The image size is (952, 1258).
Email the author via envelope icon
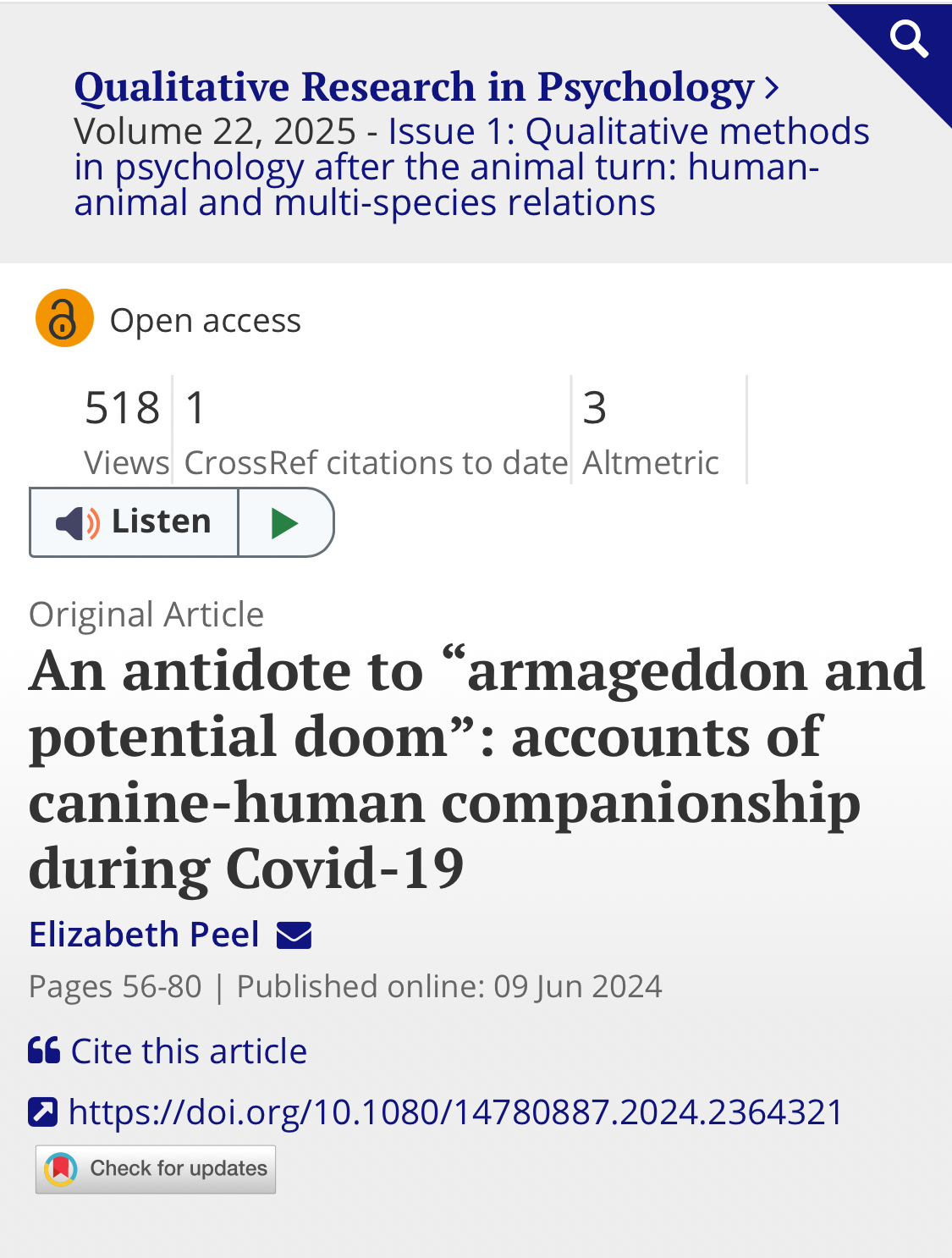pos(294,935)
